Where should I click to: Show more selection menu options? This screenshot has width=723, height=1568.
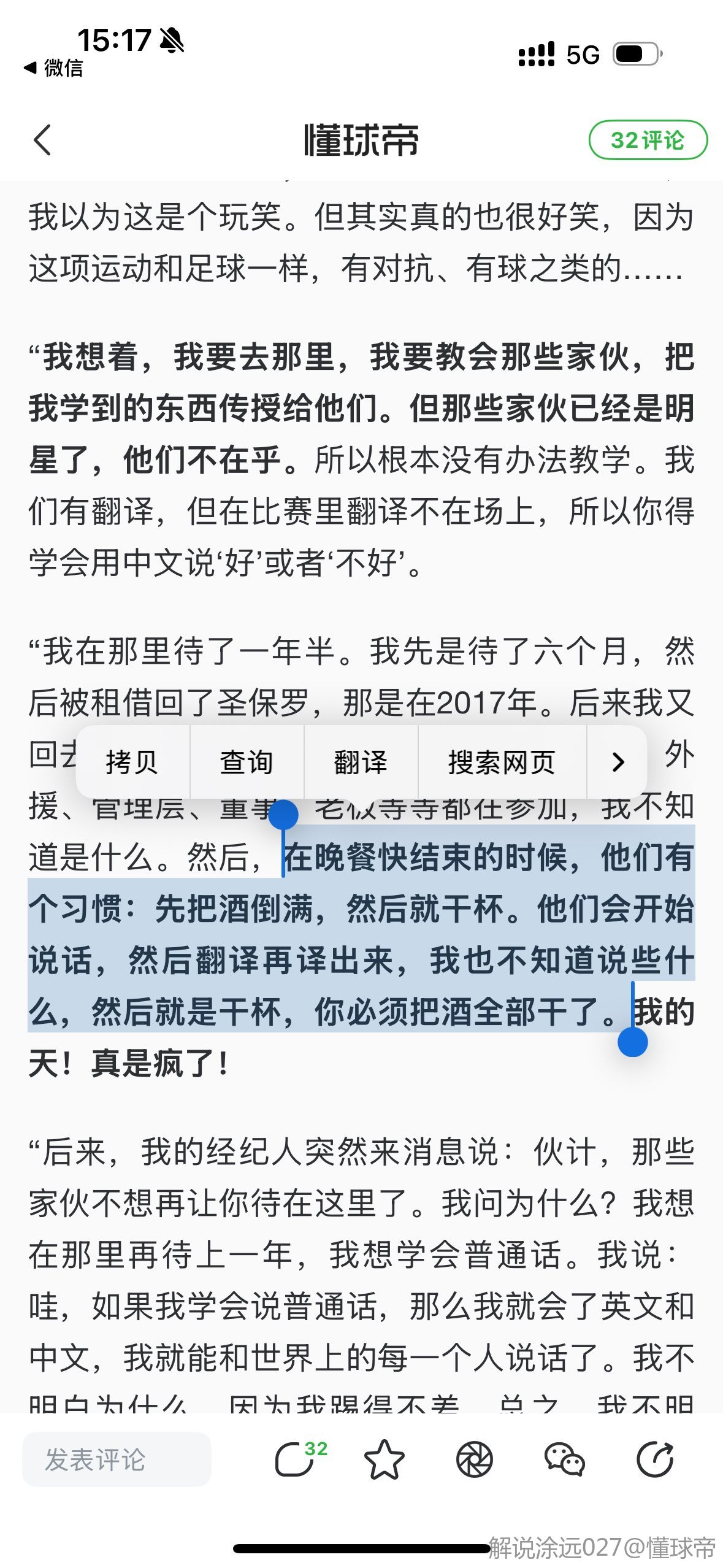(618, 763)
